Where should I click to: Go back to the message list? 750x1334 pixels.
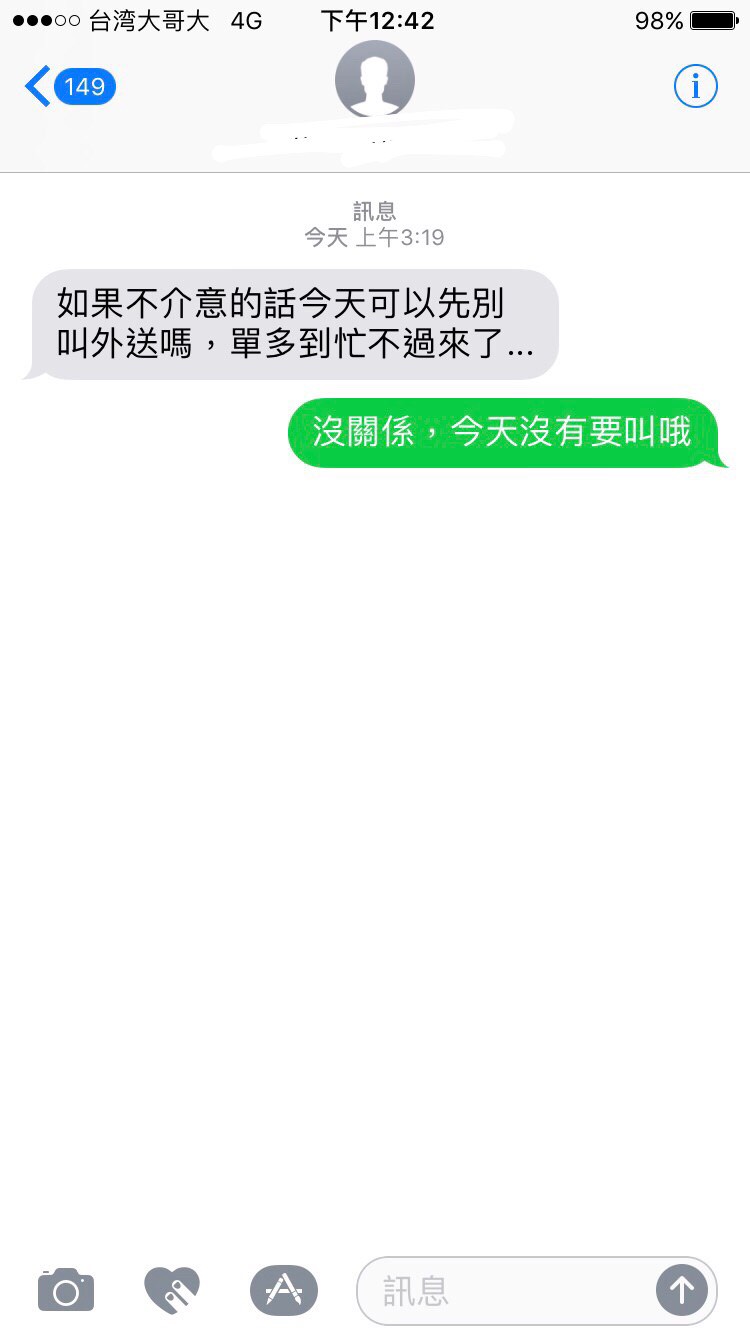68,87
